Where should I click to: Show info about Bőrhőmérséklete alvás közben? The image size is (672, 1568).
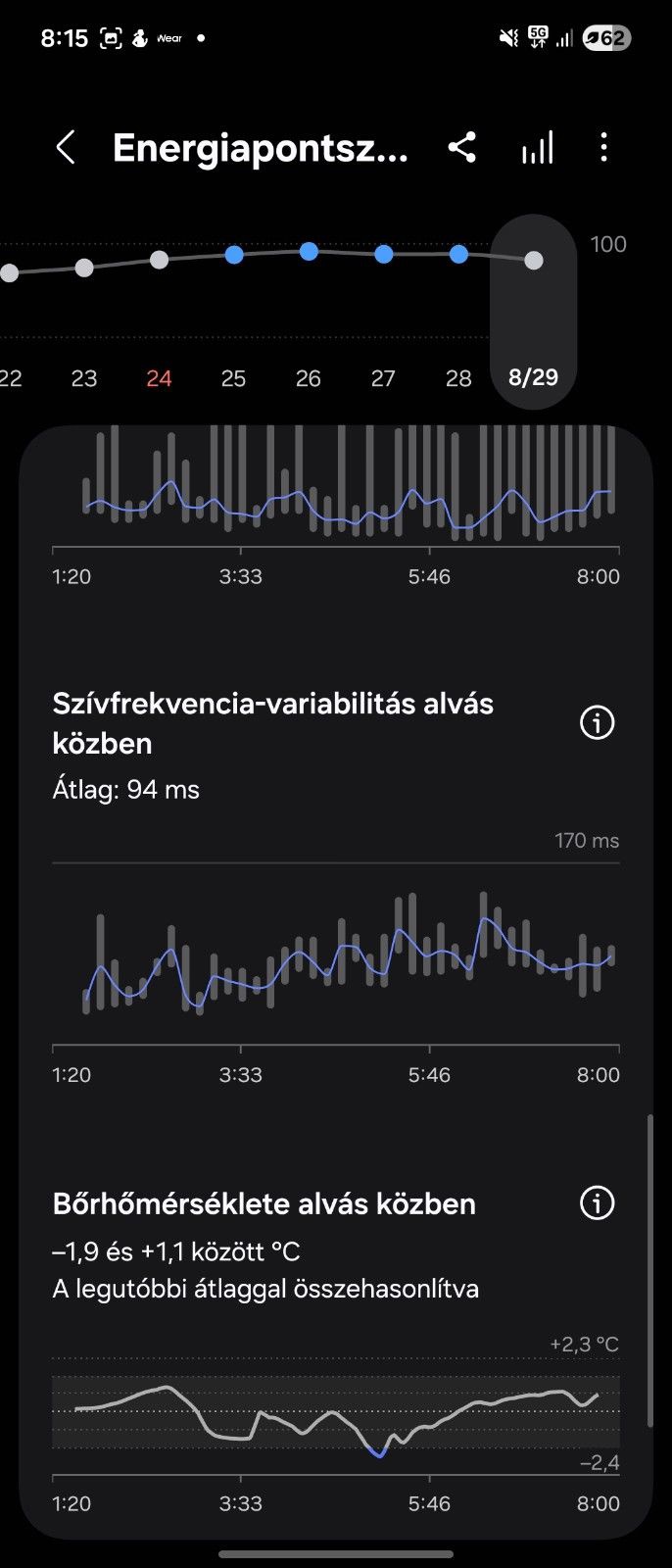tap(597, 1202)
